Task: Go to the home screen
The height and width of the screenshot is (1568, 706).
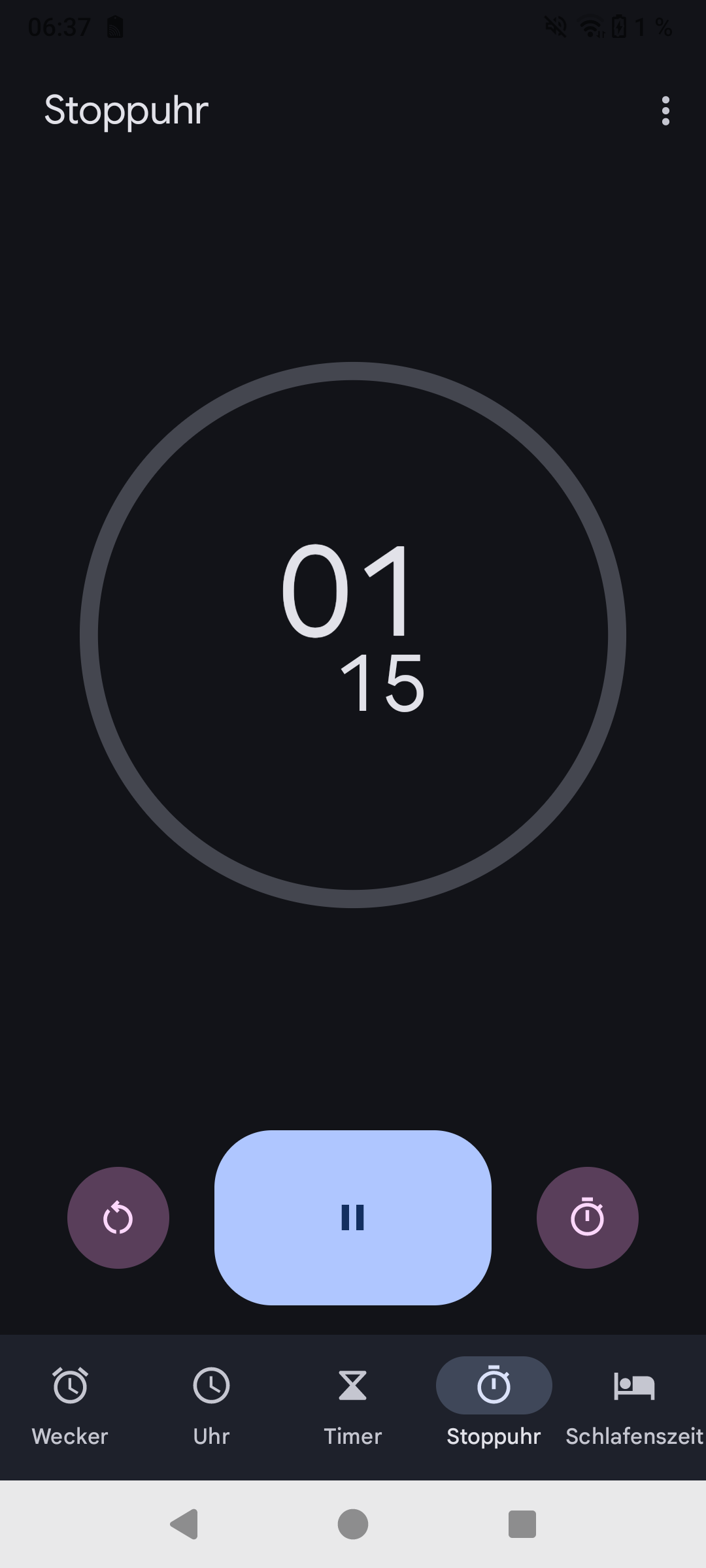Action: tap(353, 1524)
